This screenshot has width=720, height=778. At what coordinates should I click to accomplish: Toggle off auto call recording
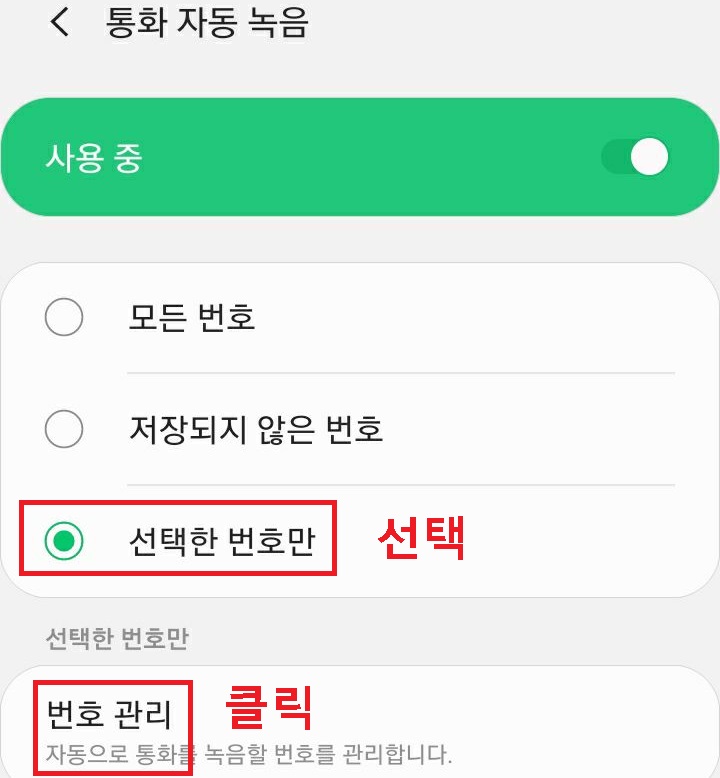click(x=634, y=157)
